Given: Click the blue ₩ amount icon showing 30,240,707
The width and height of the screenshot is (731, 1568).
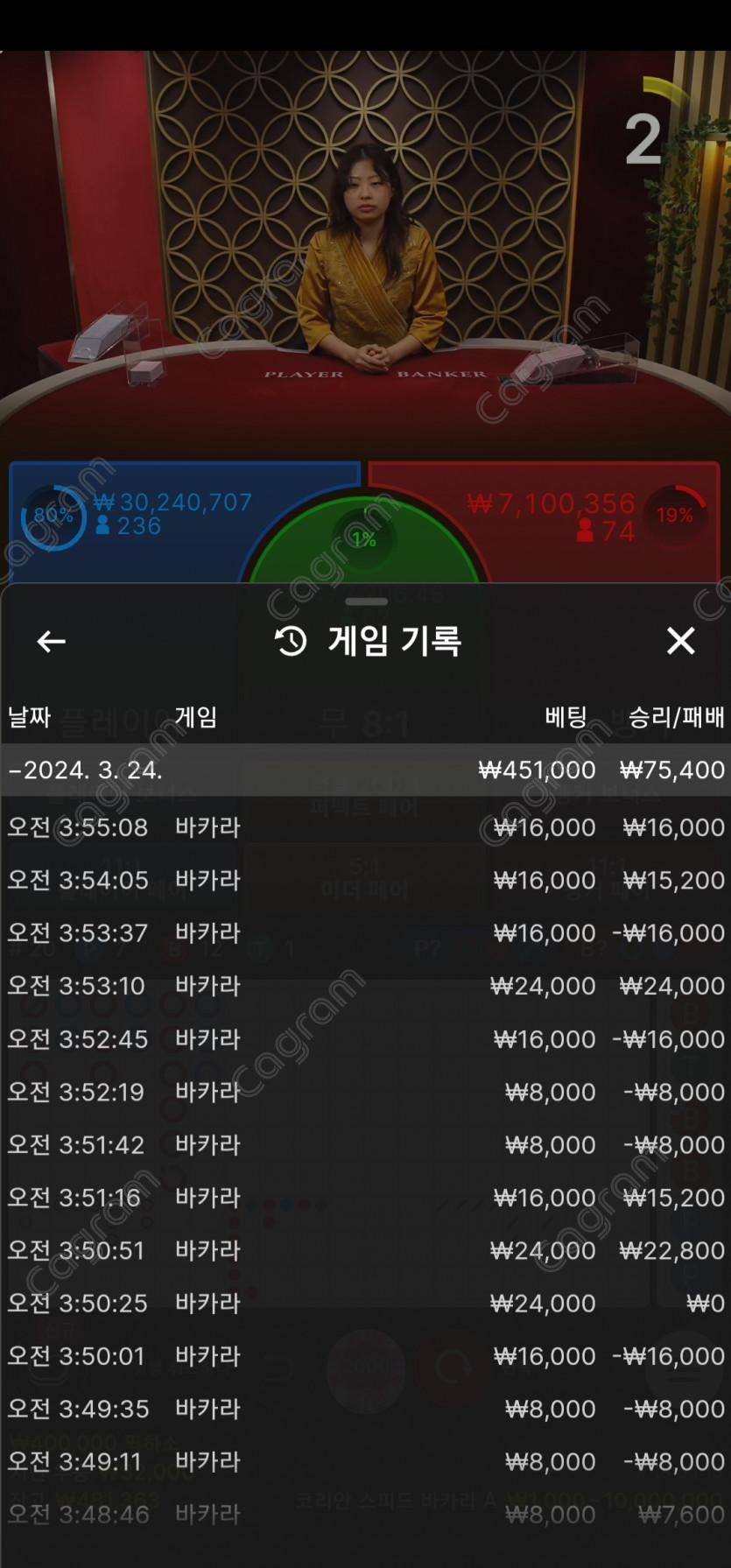Looking at the screenshot, I should (103, 503).
